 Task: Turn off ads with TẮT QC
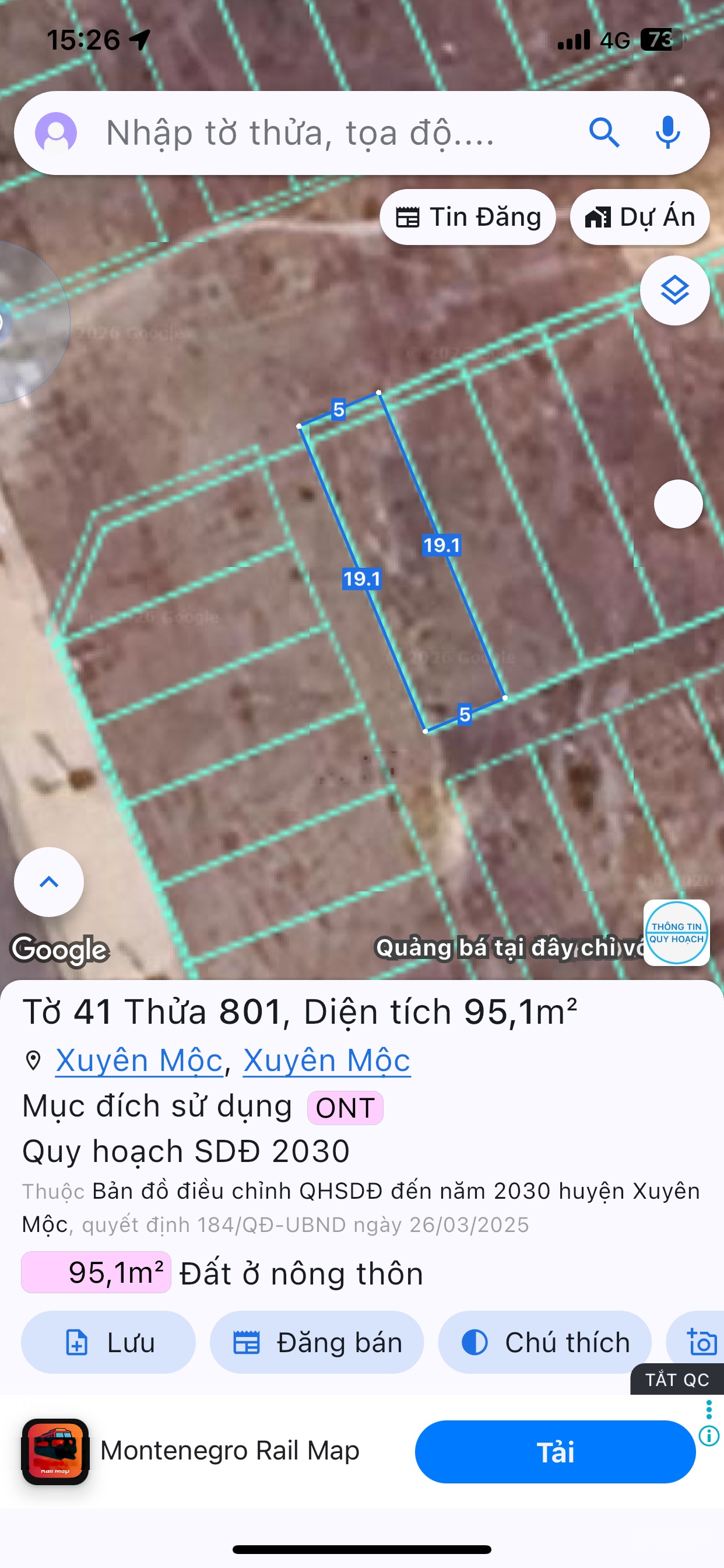[x=677, y=1380]
